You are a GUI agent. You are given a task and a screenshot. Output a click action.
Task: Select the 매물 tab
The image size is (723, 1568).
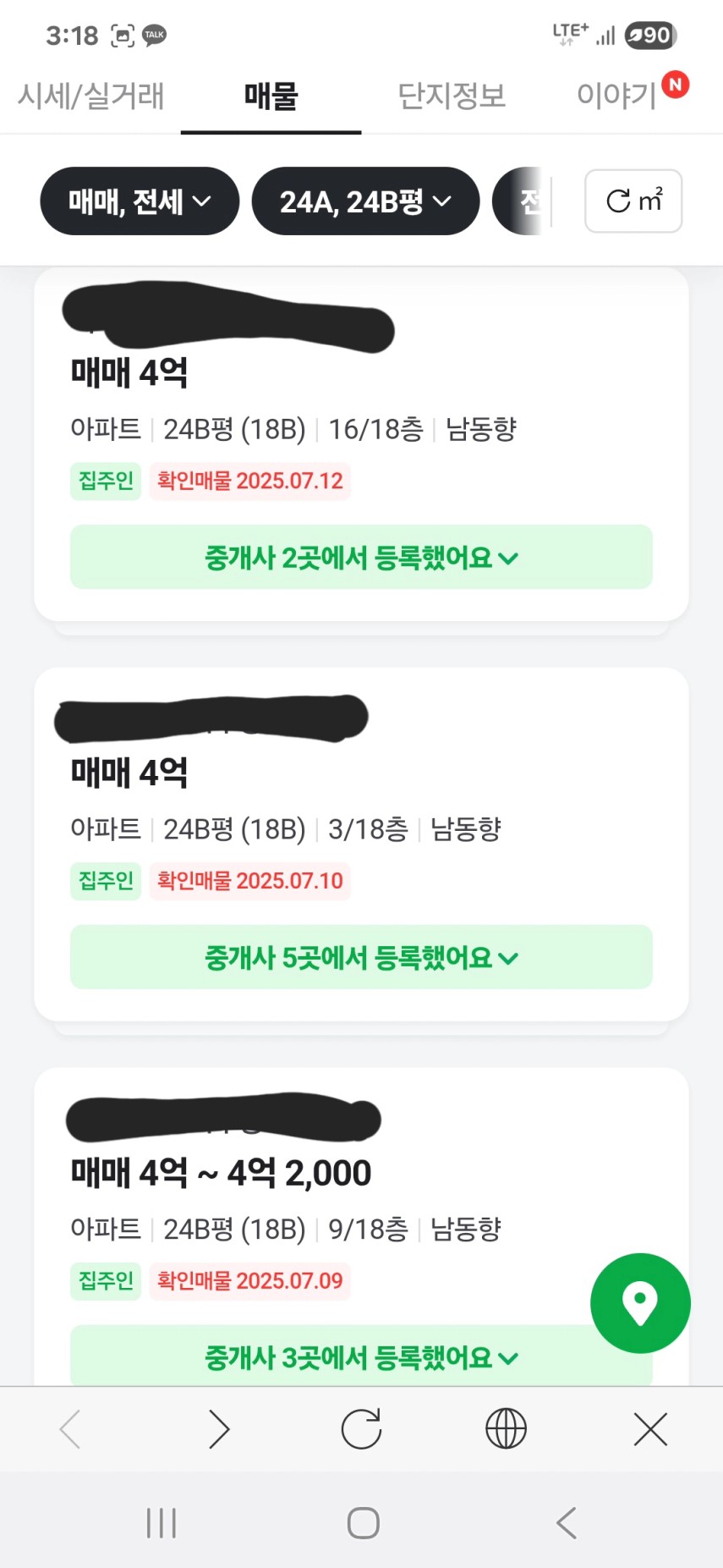coord(271,96)
